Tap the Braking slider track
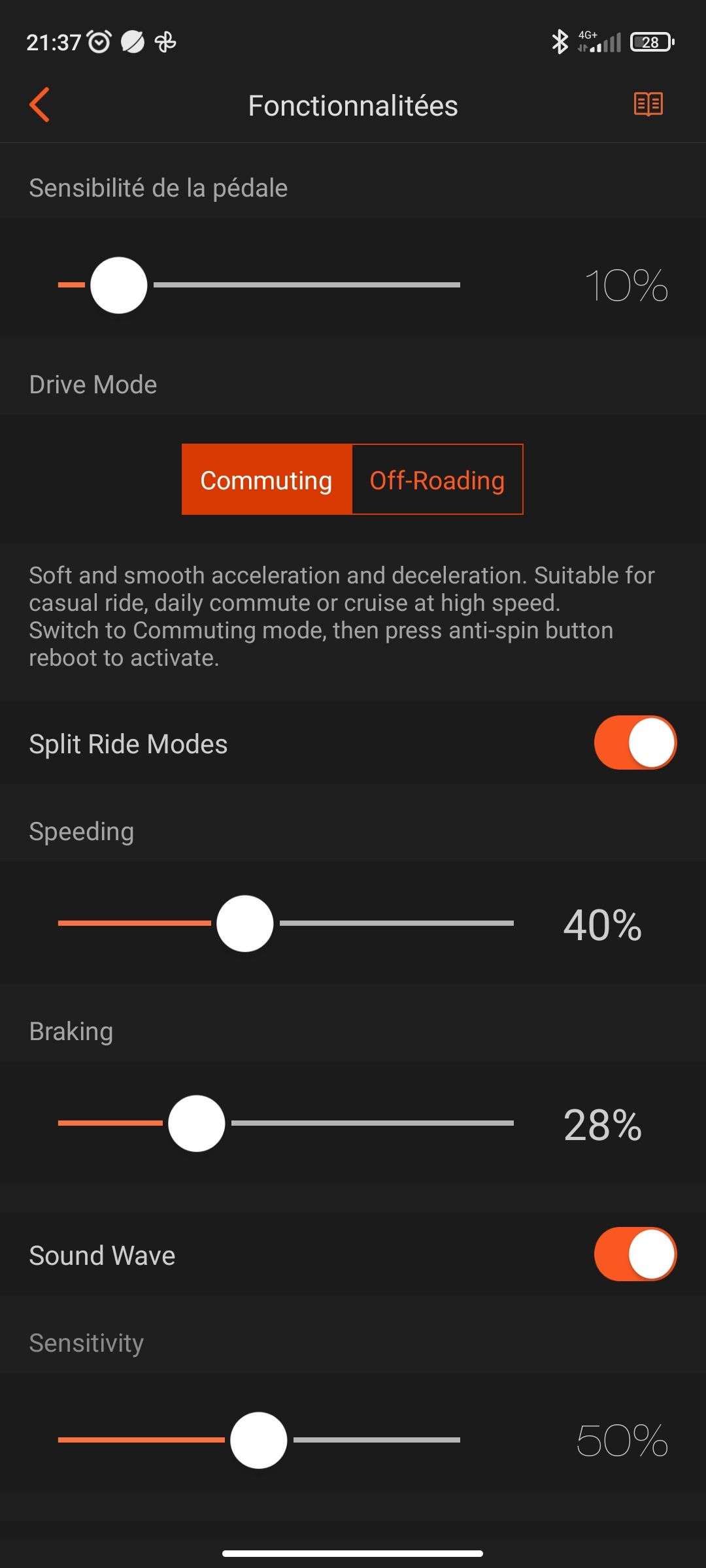 click(x=286, y=1123)
